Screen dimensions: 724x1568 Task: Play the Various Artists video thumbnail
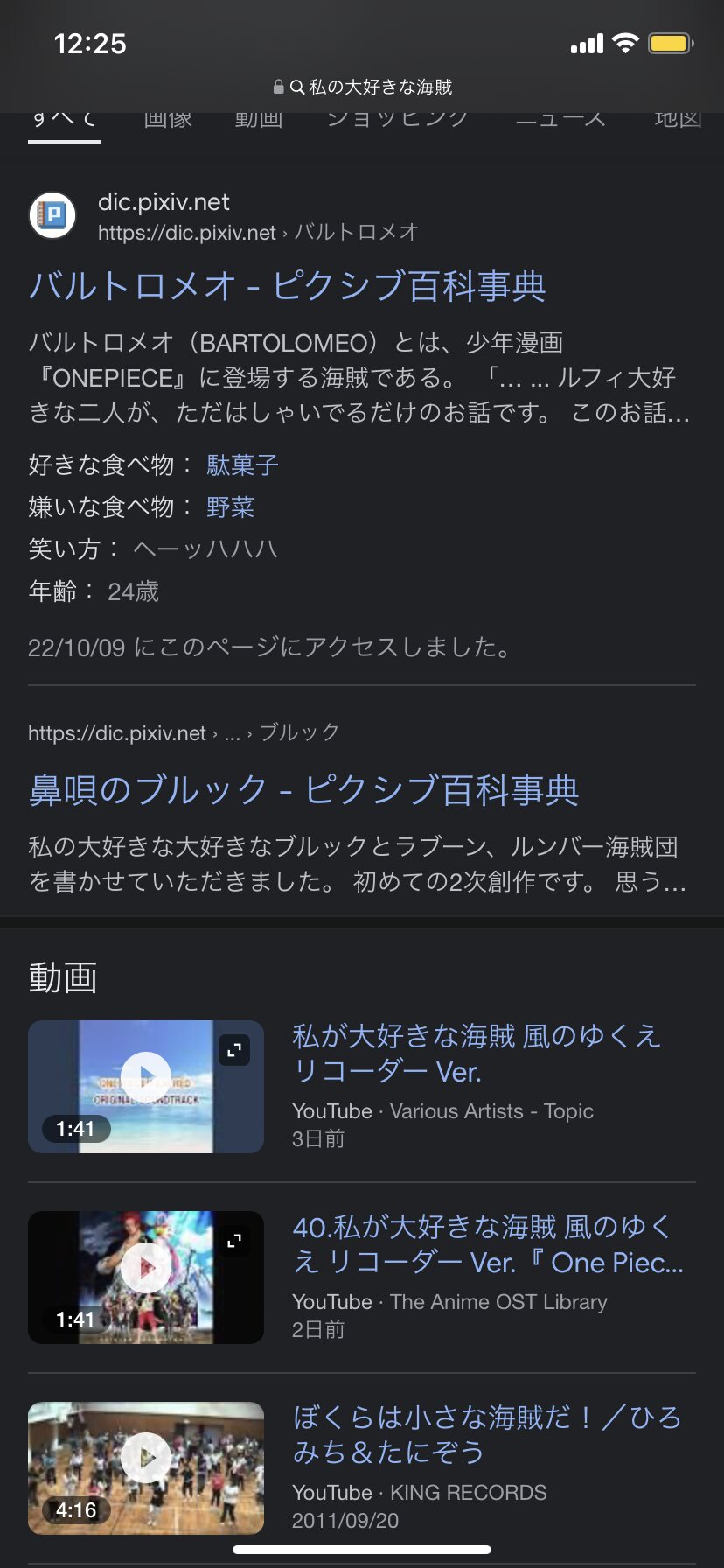point(146,1087)
